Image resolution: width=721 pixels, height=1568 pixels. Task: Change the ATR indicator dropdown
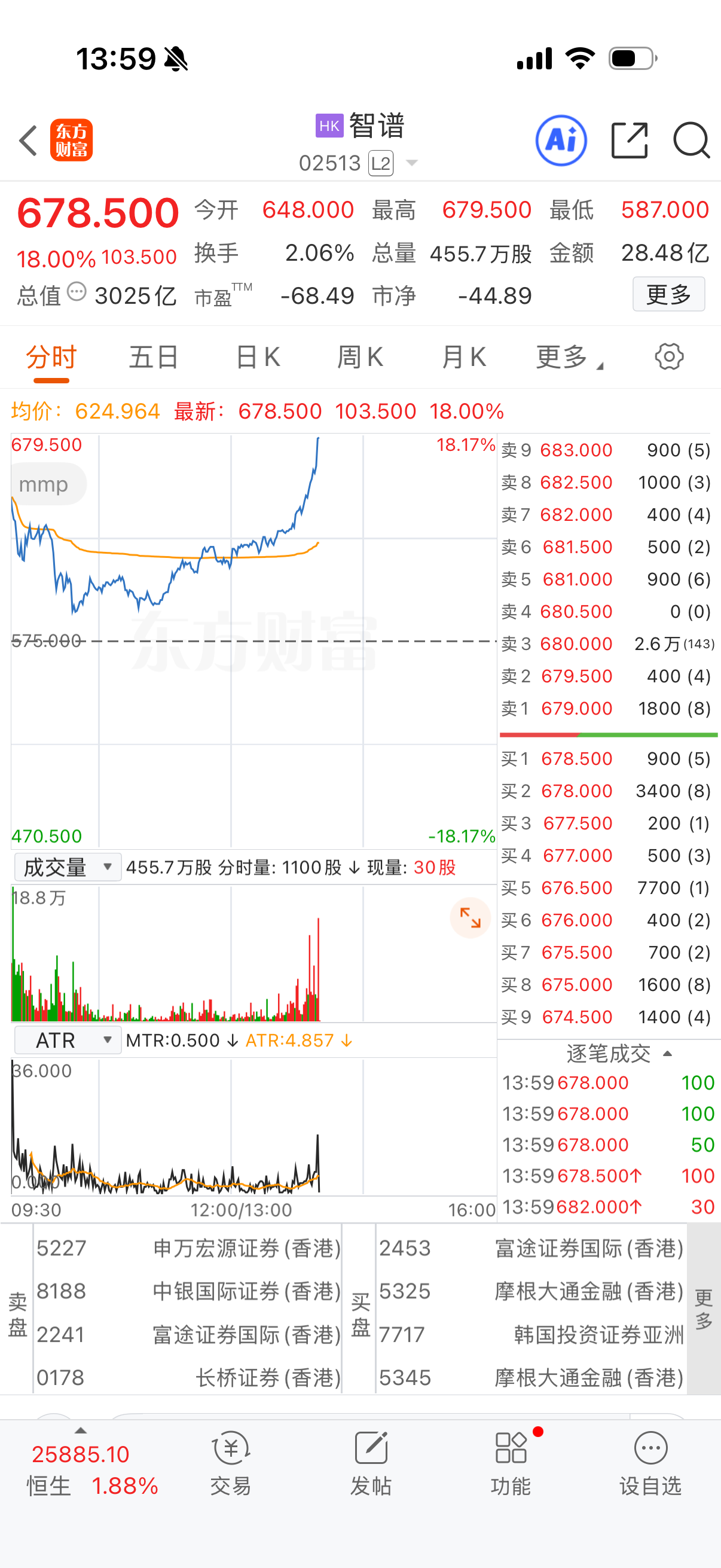click(x=68, y=1041)
